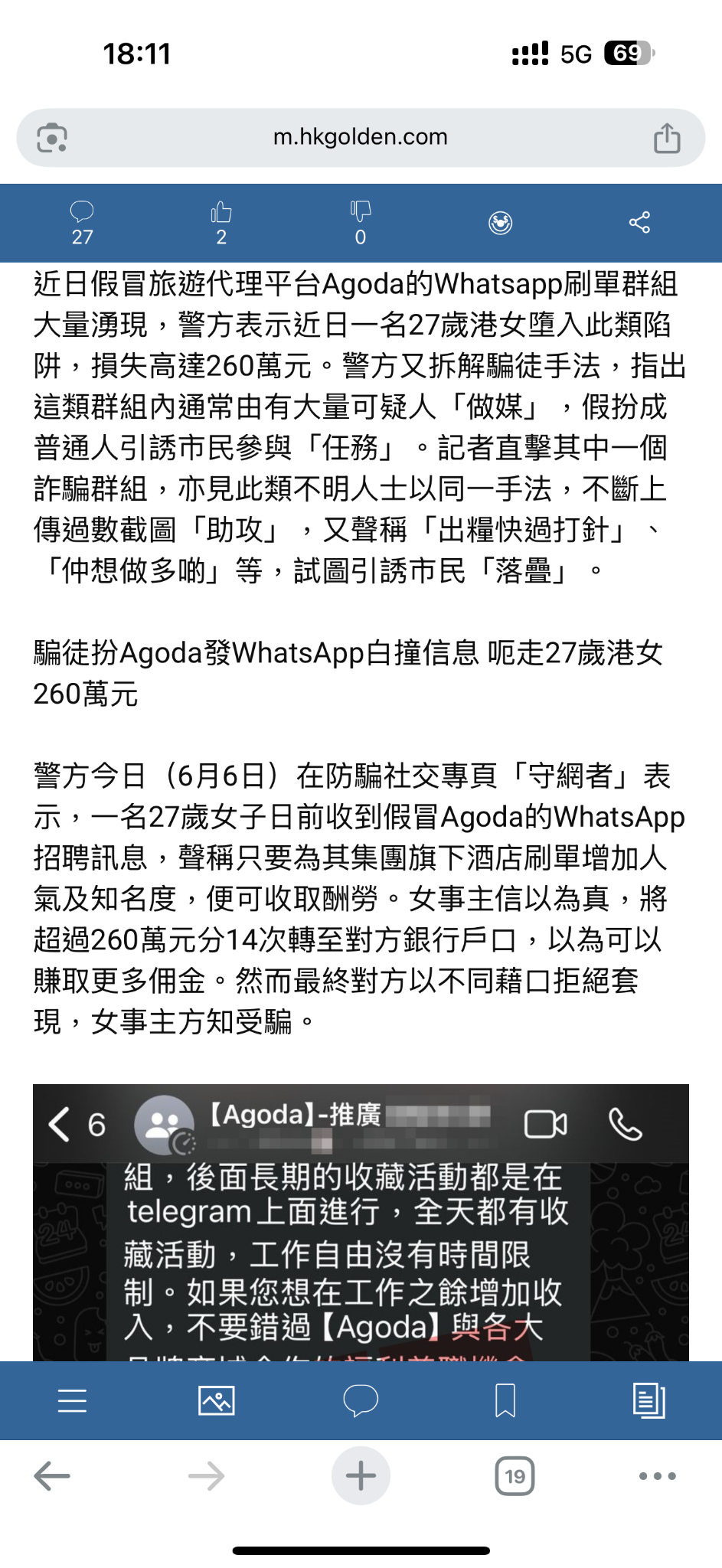This screenshot has width=722, height=1568.
Task: Reply using the speech bubble toolbar icon
Action: [x=361, y=1400]
